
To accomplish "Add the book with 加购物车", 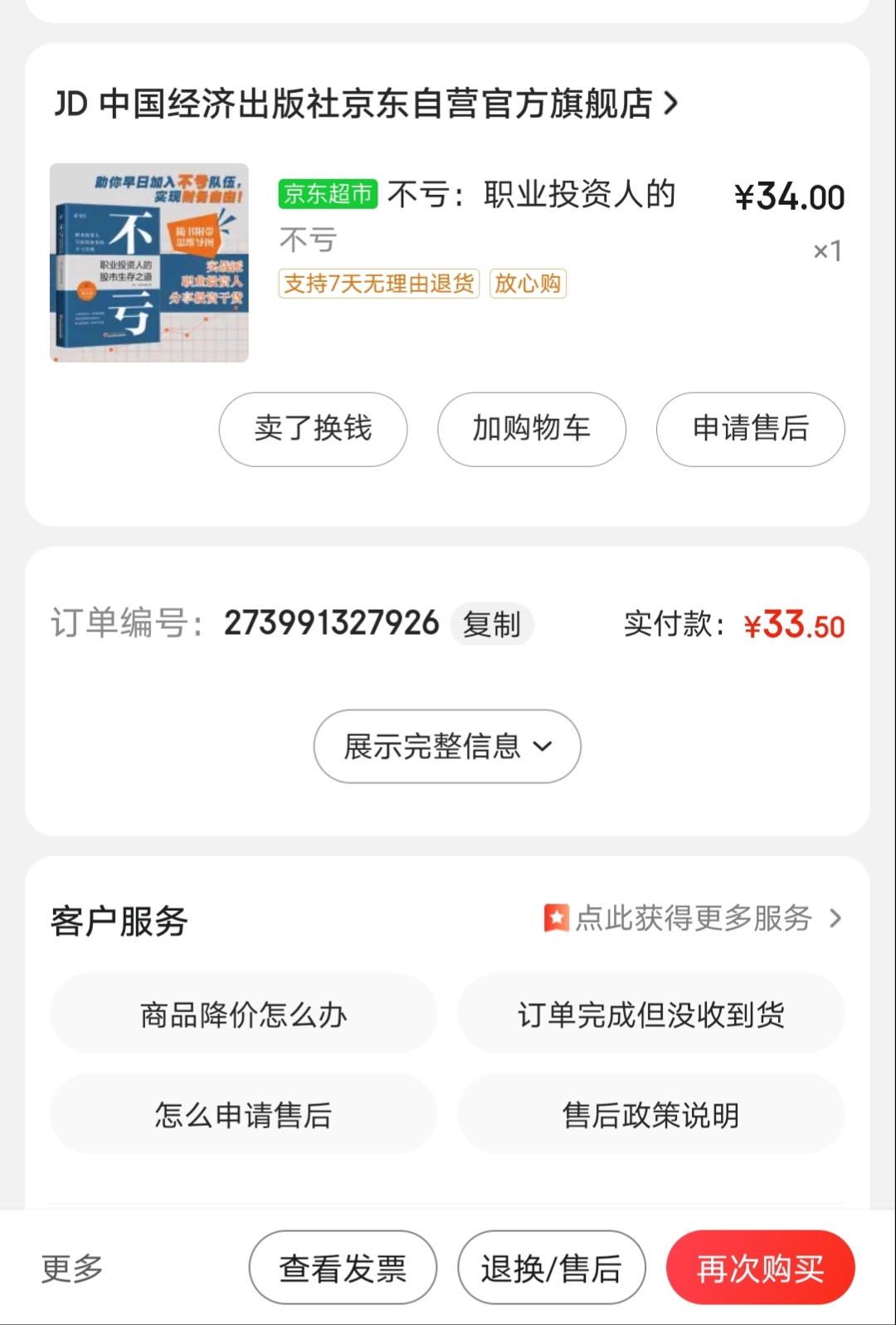I will pos(532,429).
